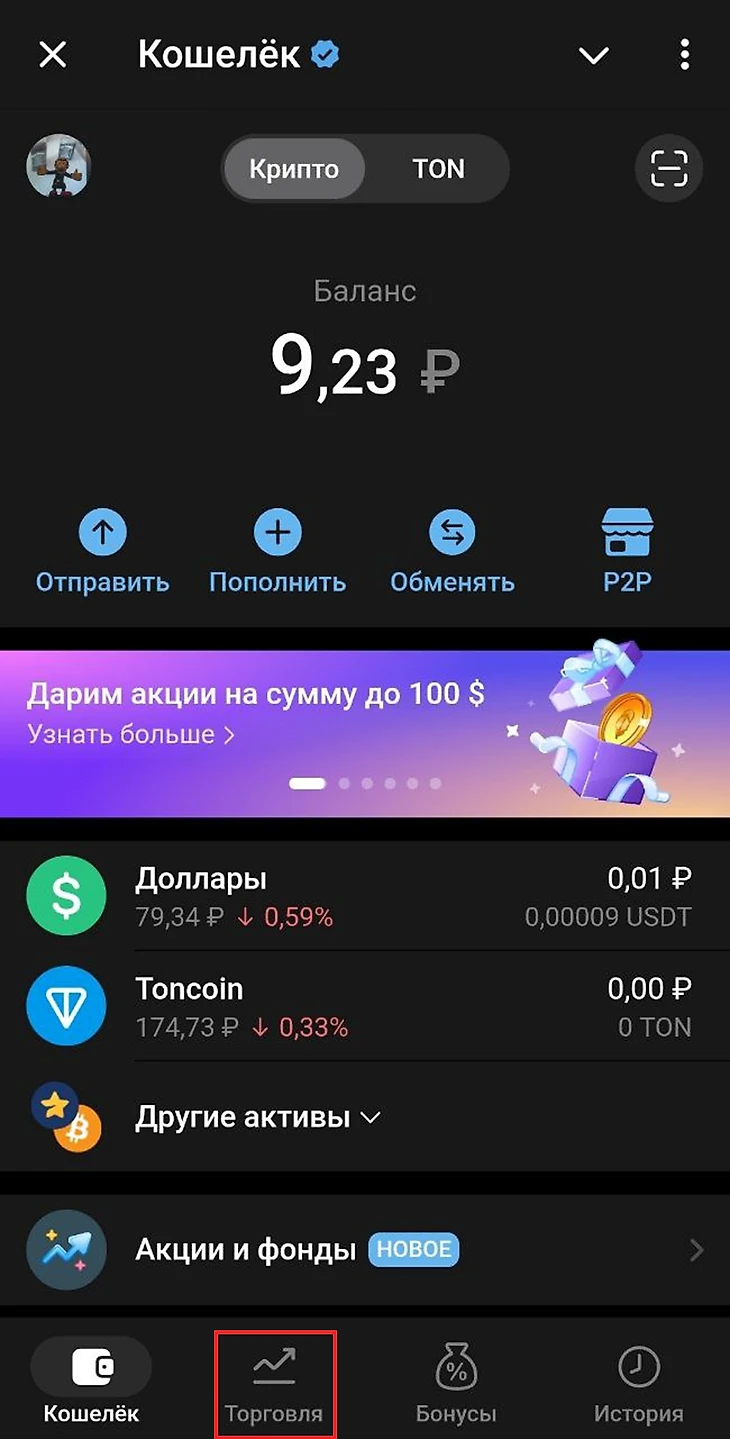Image resolution: width=730 pixels, height=1439 pixels.
Task: Open Обменять to exchange assets
Action: [x=452, y=553]
